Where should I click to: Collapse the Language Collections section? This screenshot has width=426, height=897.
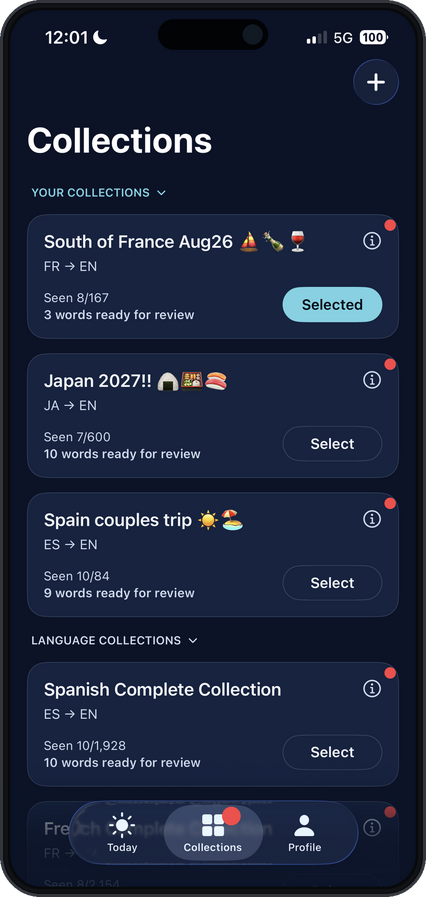[114, 641]
